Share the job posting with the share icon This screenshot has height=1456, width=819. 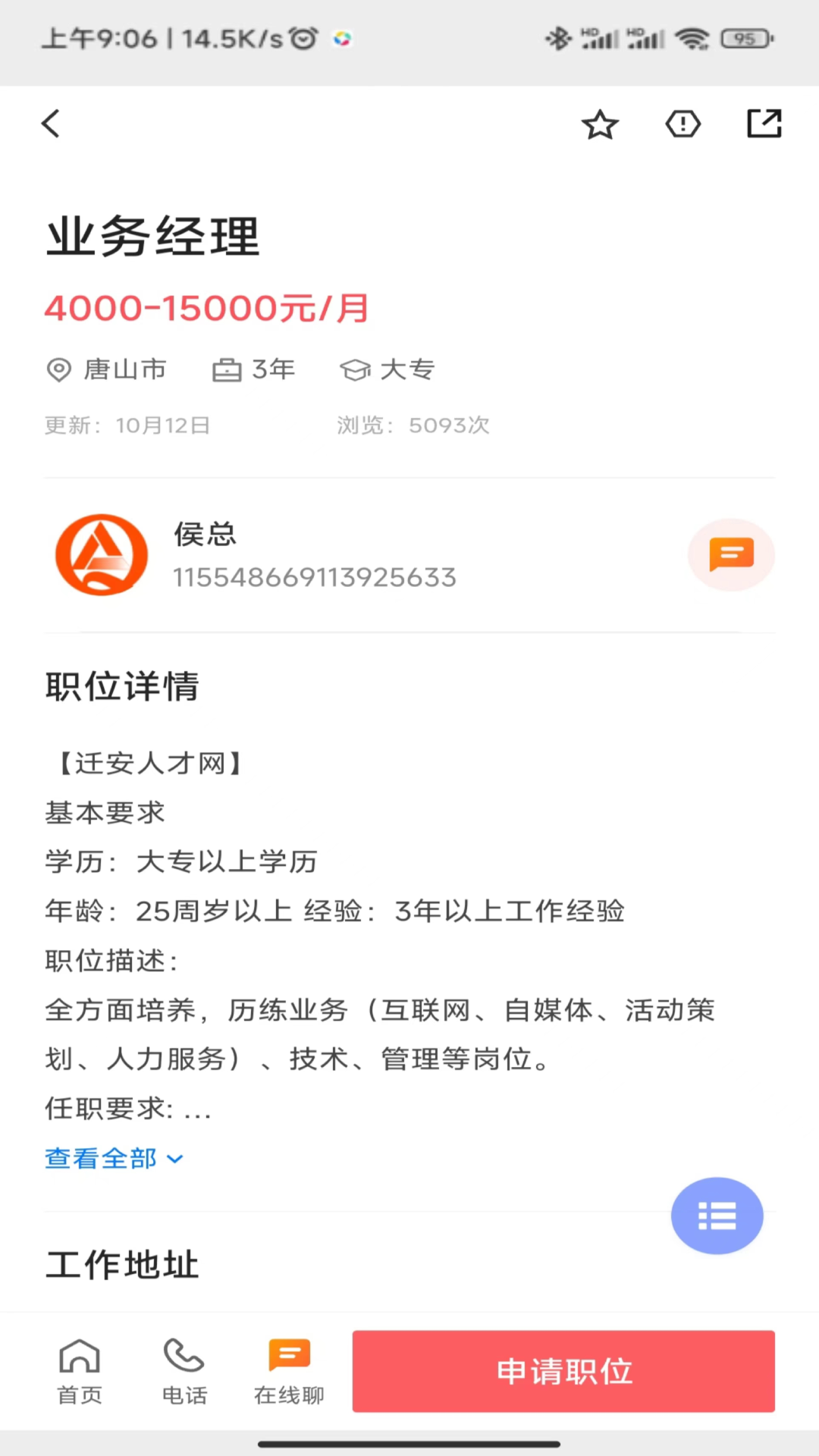coord(764,123)
